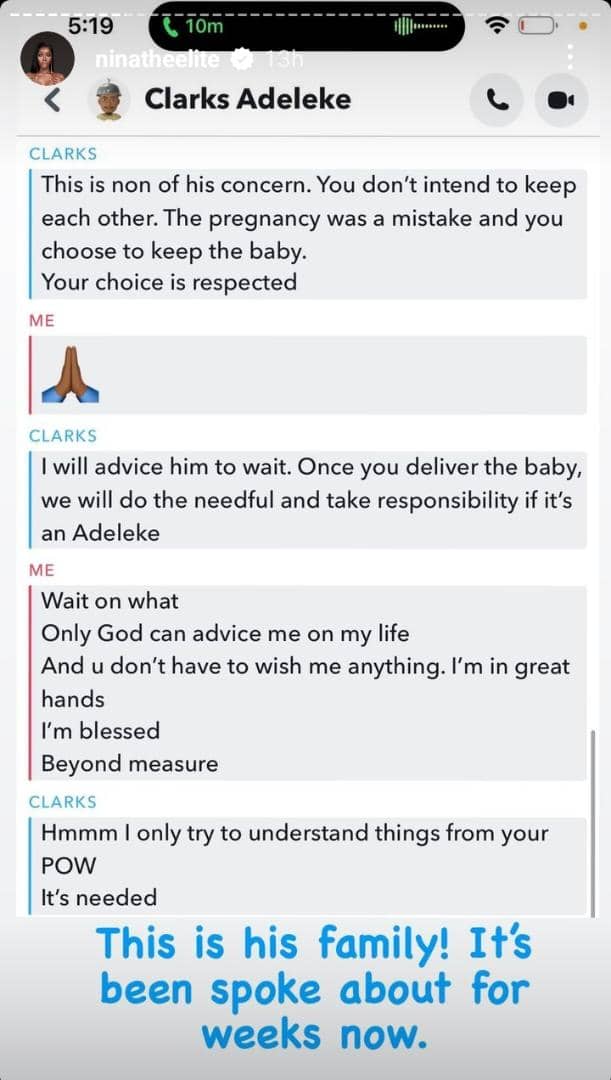The image size is (611, 1080).
Task: Open ninatheelite's profile picture in story header
Action: coord(47,58)
